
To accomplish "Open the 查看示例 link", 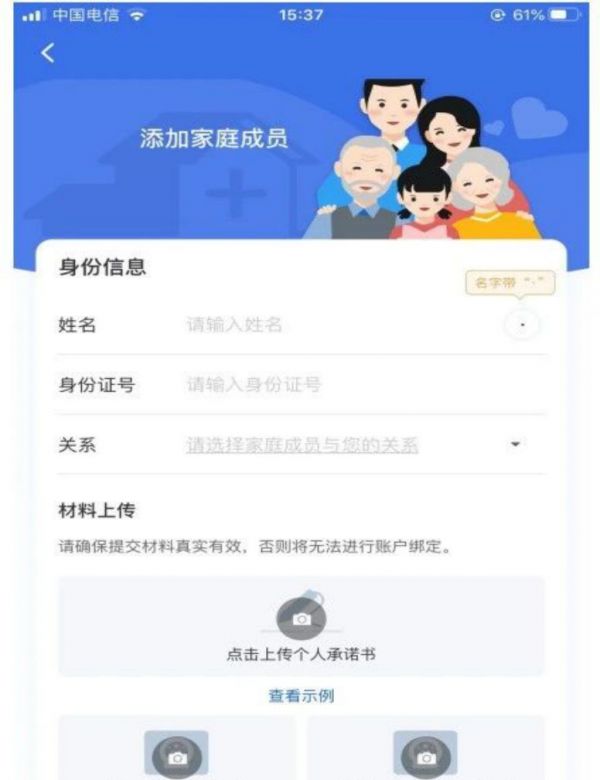I will coord(301,696).
